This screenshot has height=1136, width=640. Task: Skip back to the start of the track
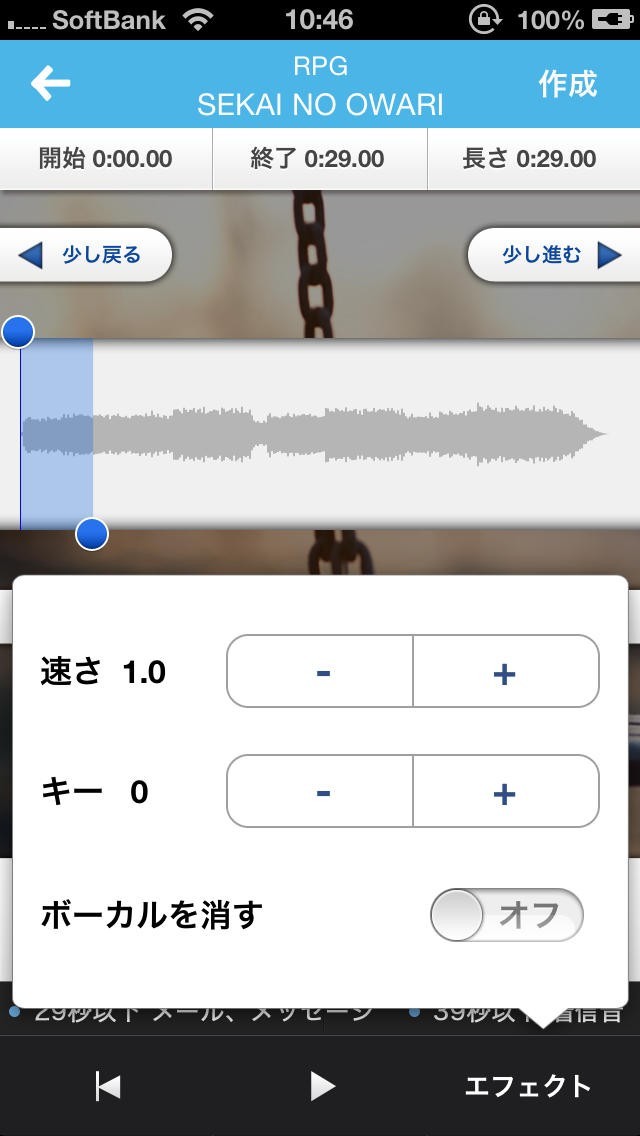pos(107,1086)
